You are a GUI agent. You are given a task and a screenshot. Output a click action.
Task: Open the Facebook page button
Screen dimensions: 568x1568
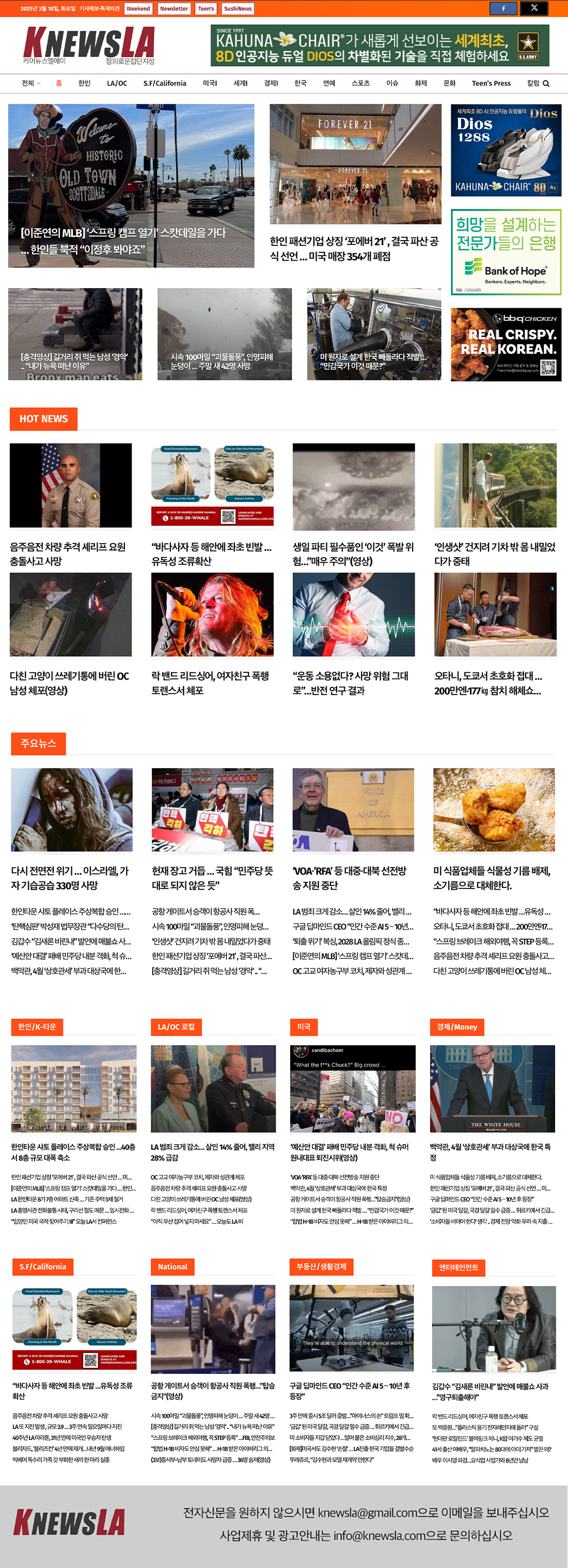tap(503, 9)
